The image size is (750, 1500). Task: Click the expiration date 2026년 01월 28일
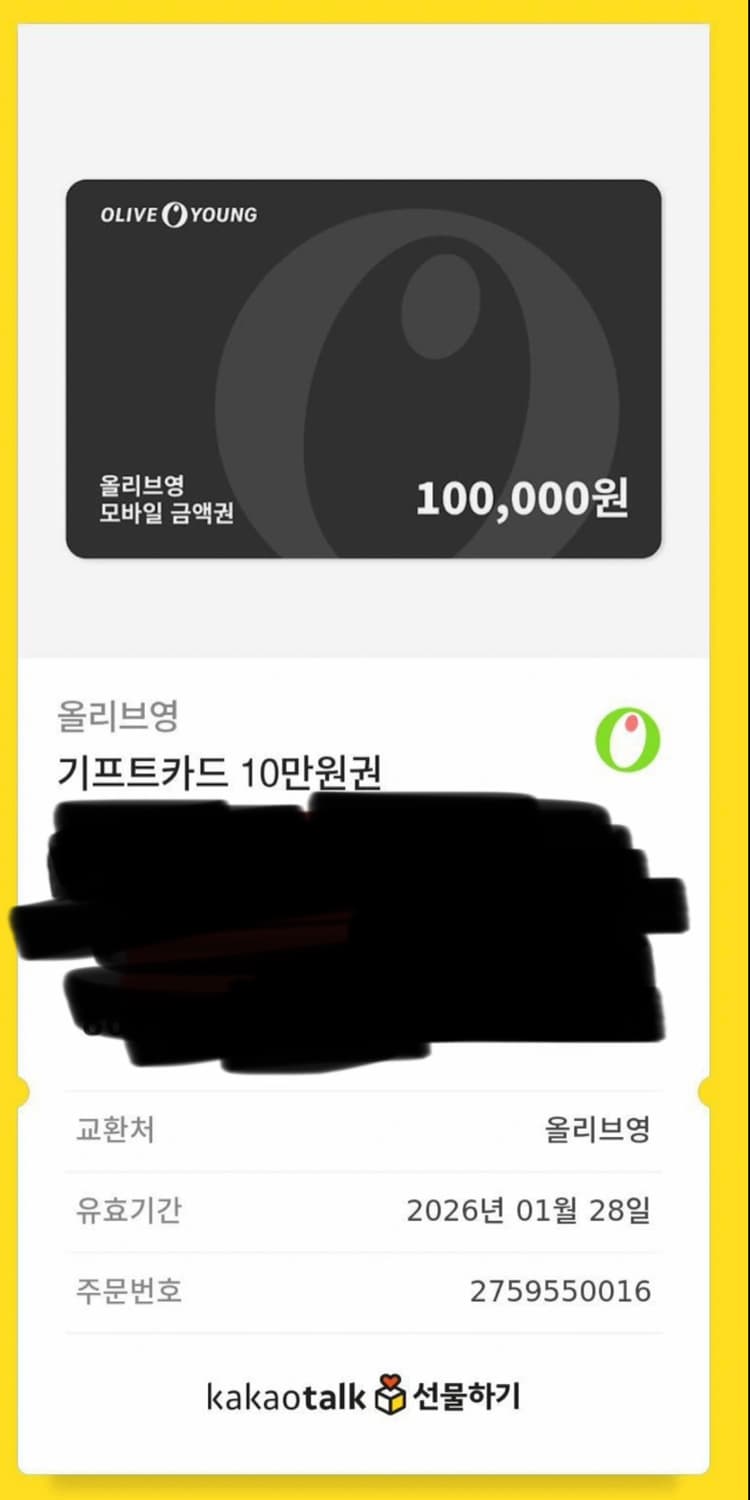(x=531, y=1210)
